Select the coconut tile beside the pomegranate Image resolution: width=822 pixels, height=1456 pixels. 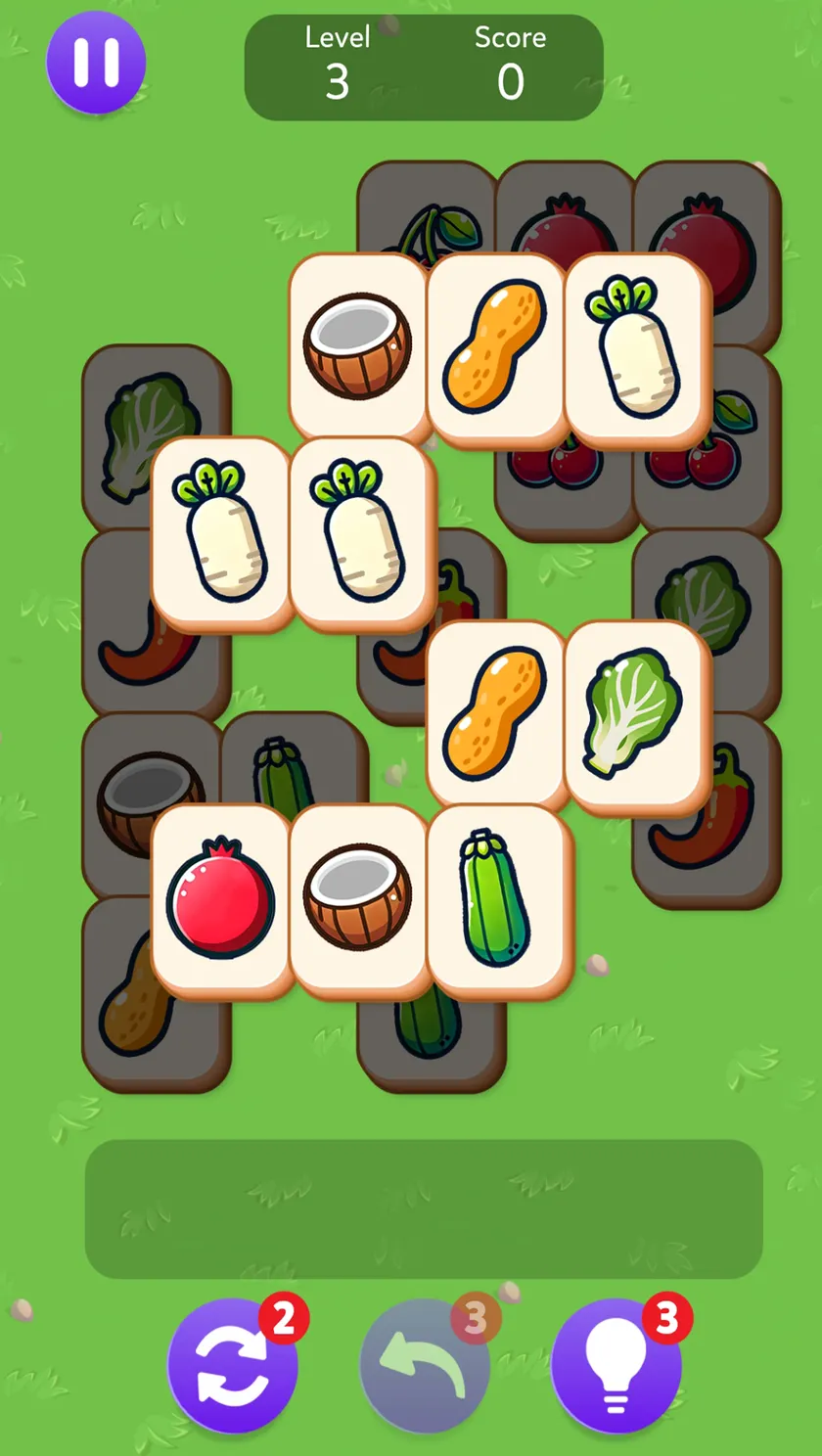359,901
